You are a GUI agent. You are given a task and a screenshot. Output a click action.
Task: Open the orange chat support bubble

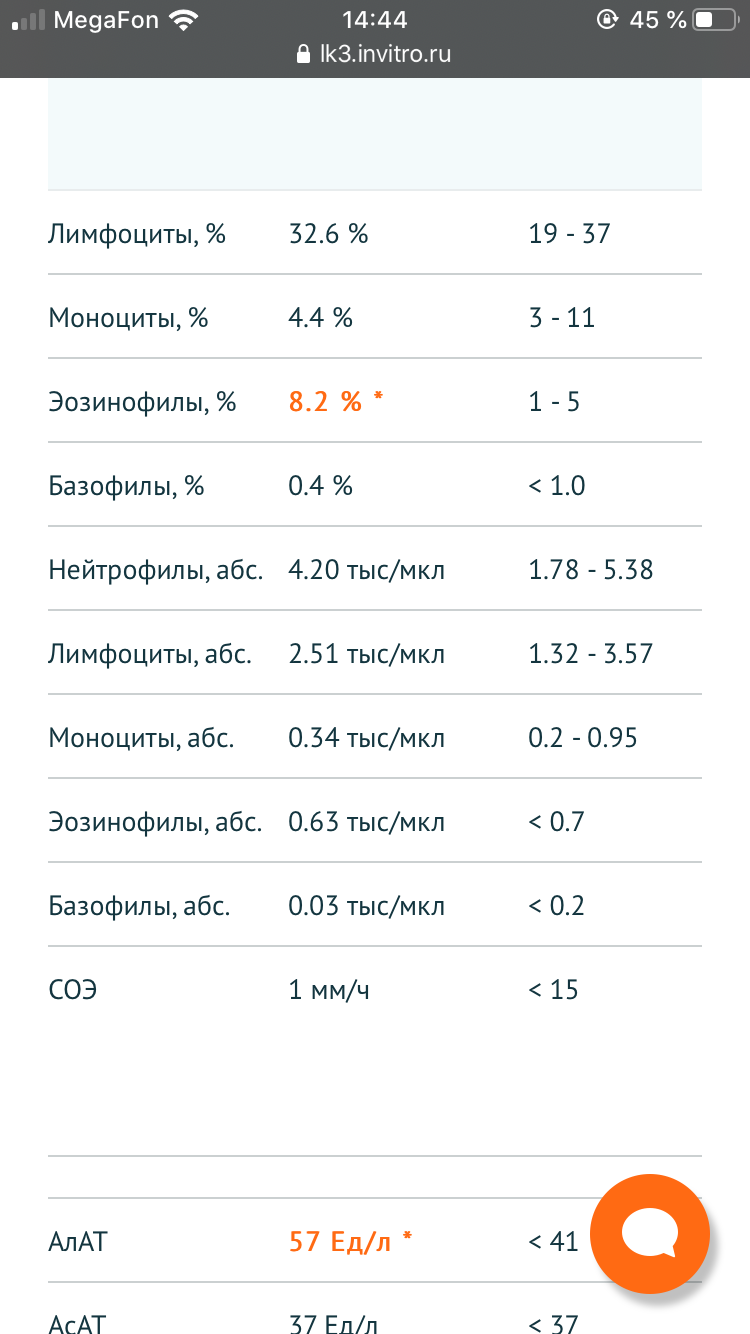(650, 1233)
